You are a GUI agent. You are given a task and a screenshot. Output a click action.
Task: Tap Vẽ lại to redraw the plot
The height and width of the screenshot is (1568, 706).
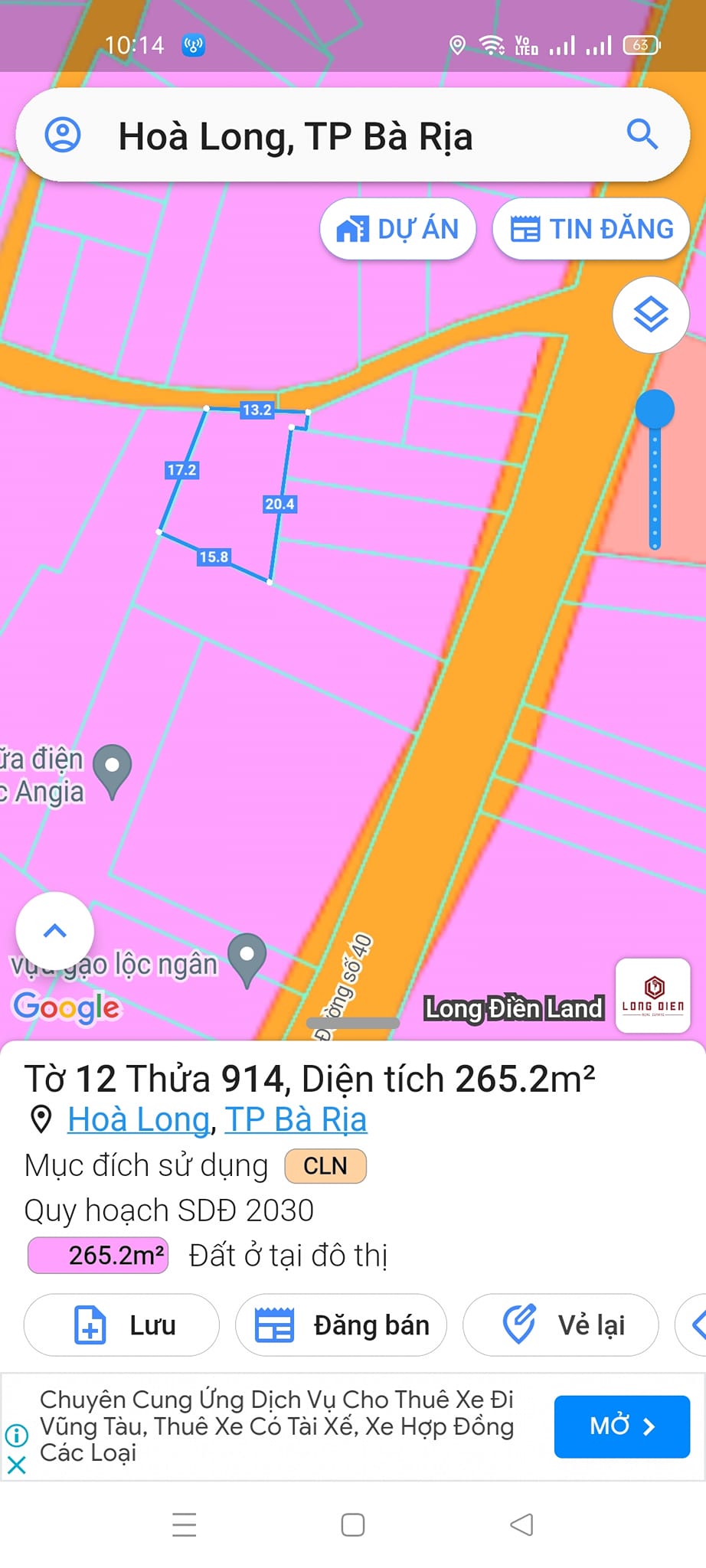point(561,1325)
